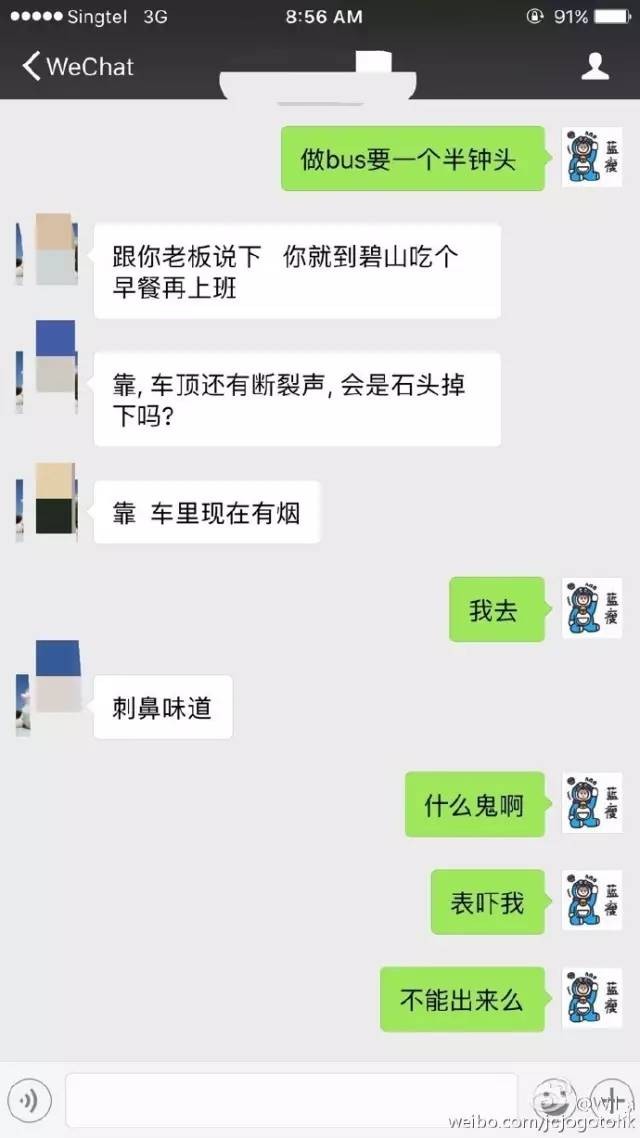Screen dimensions: 640x1138
Task: Focus the message text field
Action: [x=290, y=1101]
